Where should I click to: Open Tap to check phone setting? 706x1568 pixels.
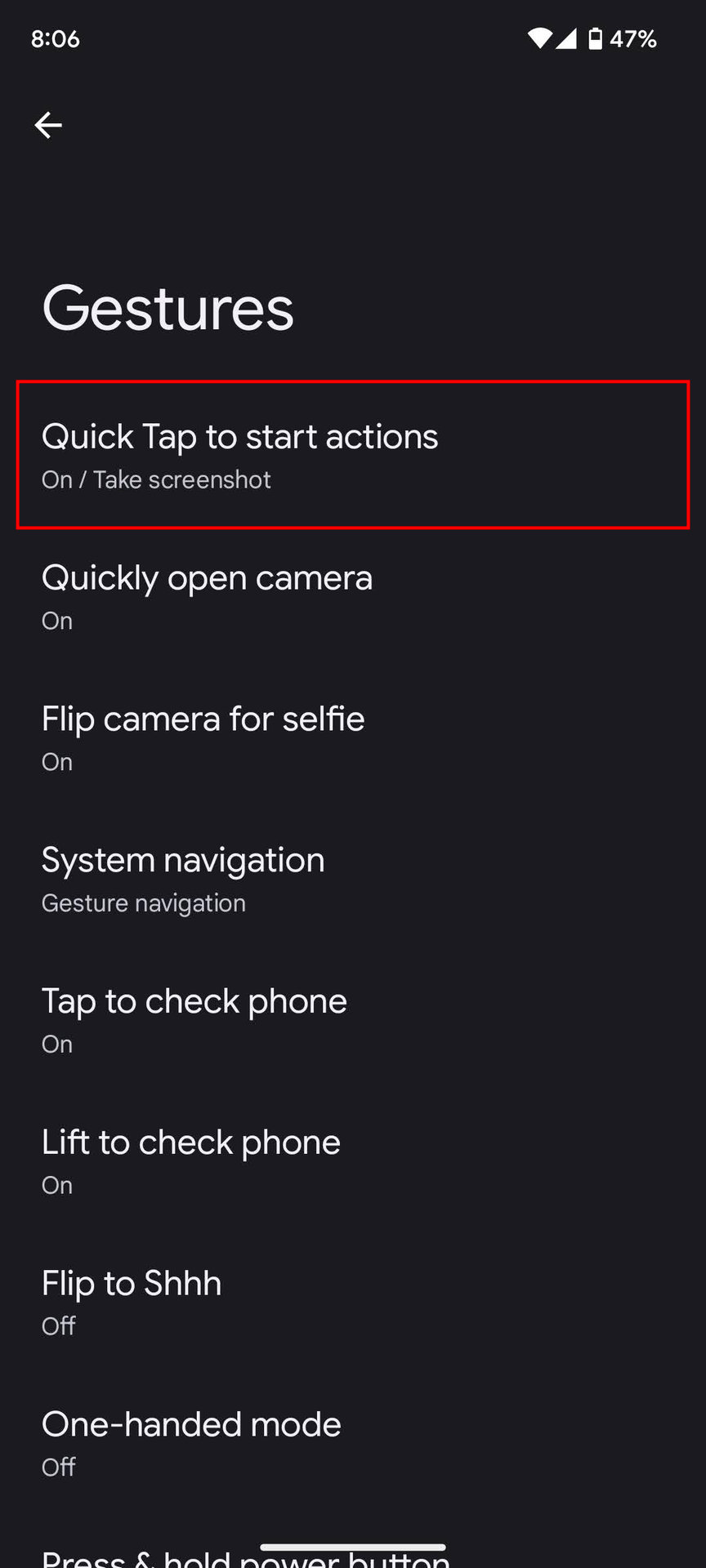pos(353,1020)
